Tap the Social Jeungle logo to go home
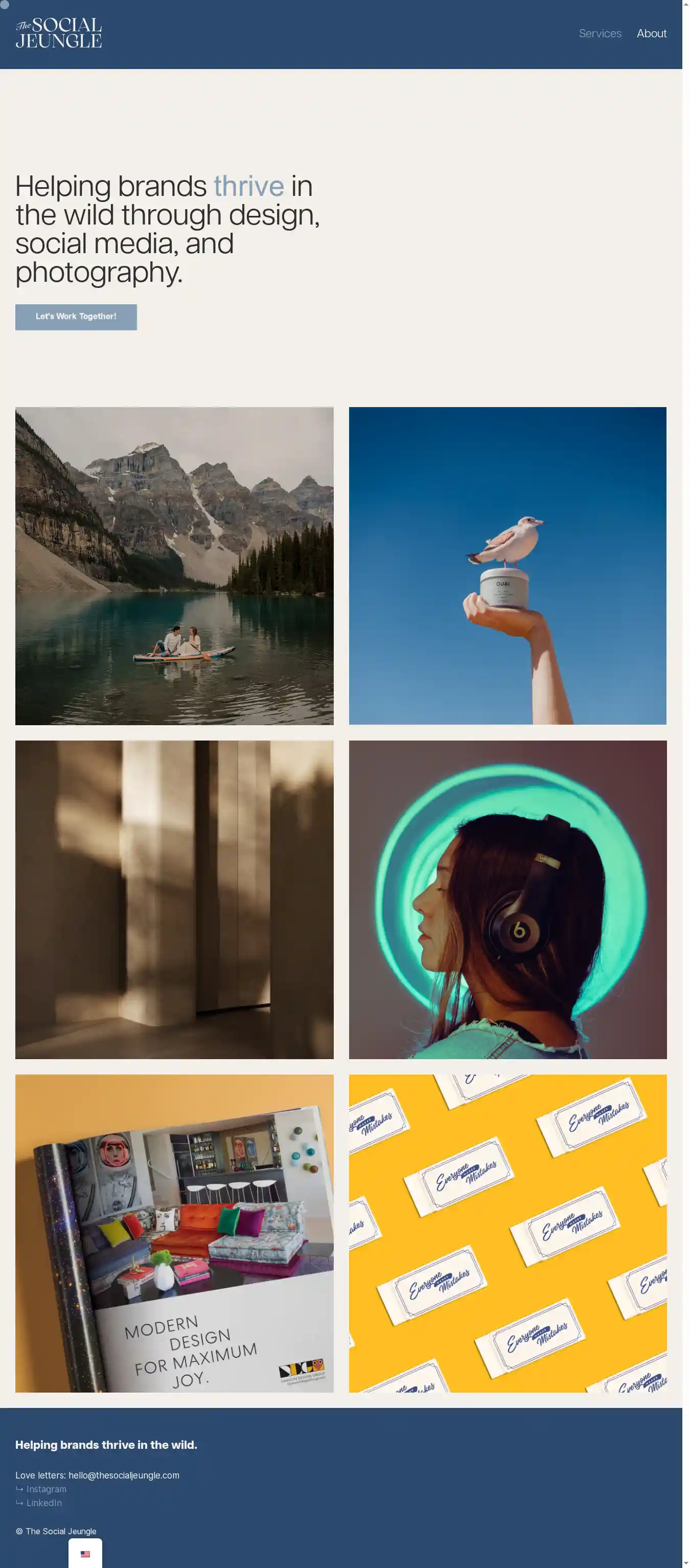Viewport: 690px width, 1568px height. pyautogui.click(x=58, y=33)
